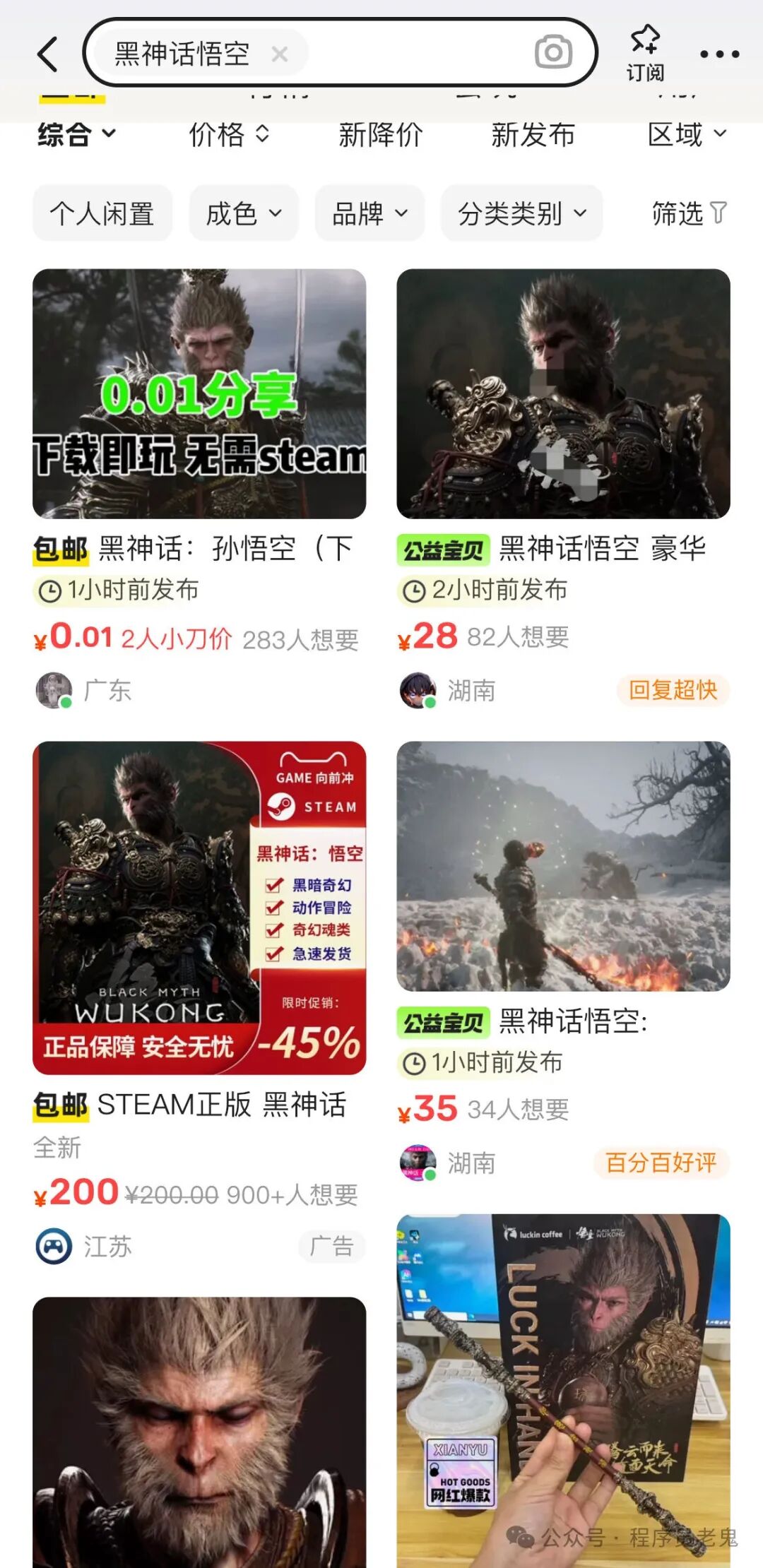This screenshot has height=1568, width=763.
Task: Expand the 分类类别 category filter
Action: (522, 213)
